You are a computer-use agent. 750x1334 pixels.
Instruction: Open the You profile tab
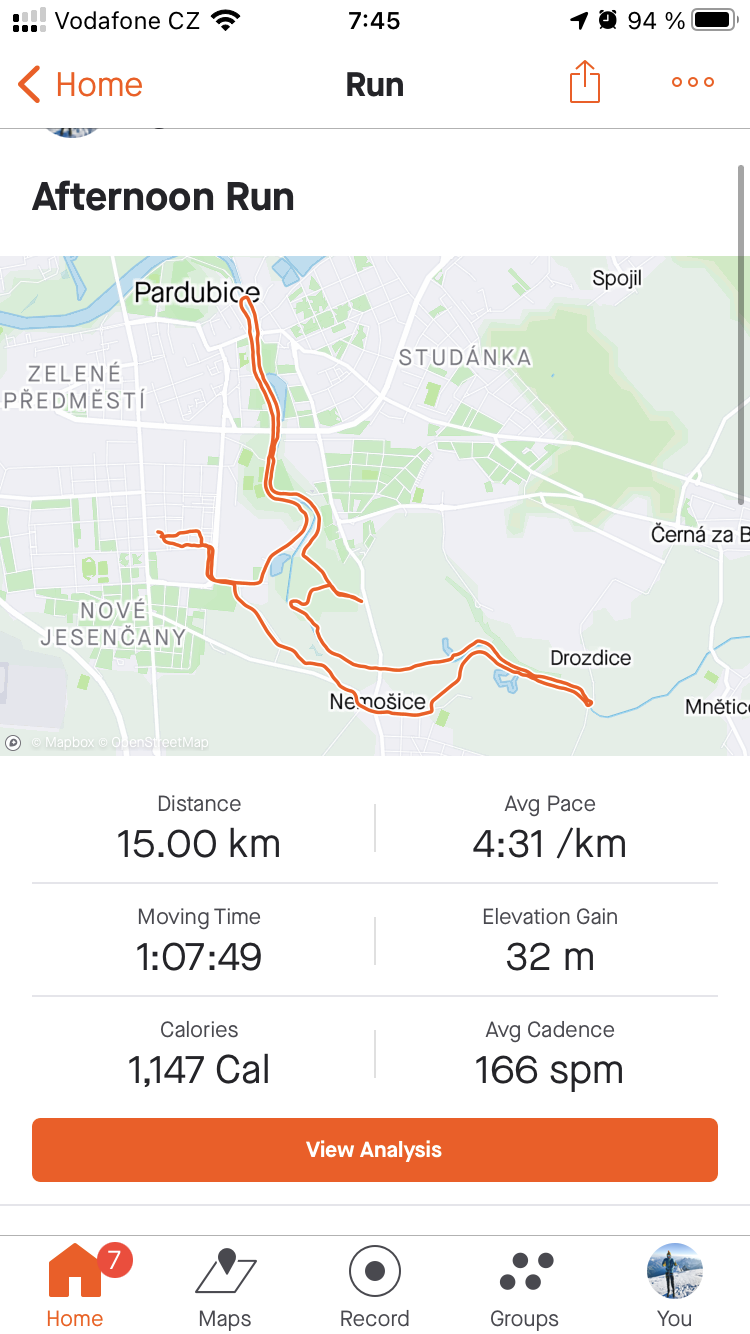675,1287
